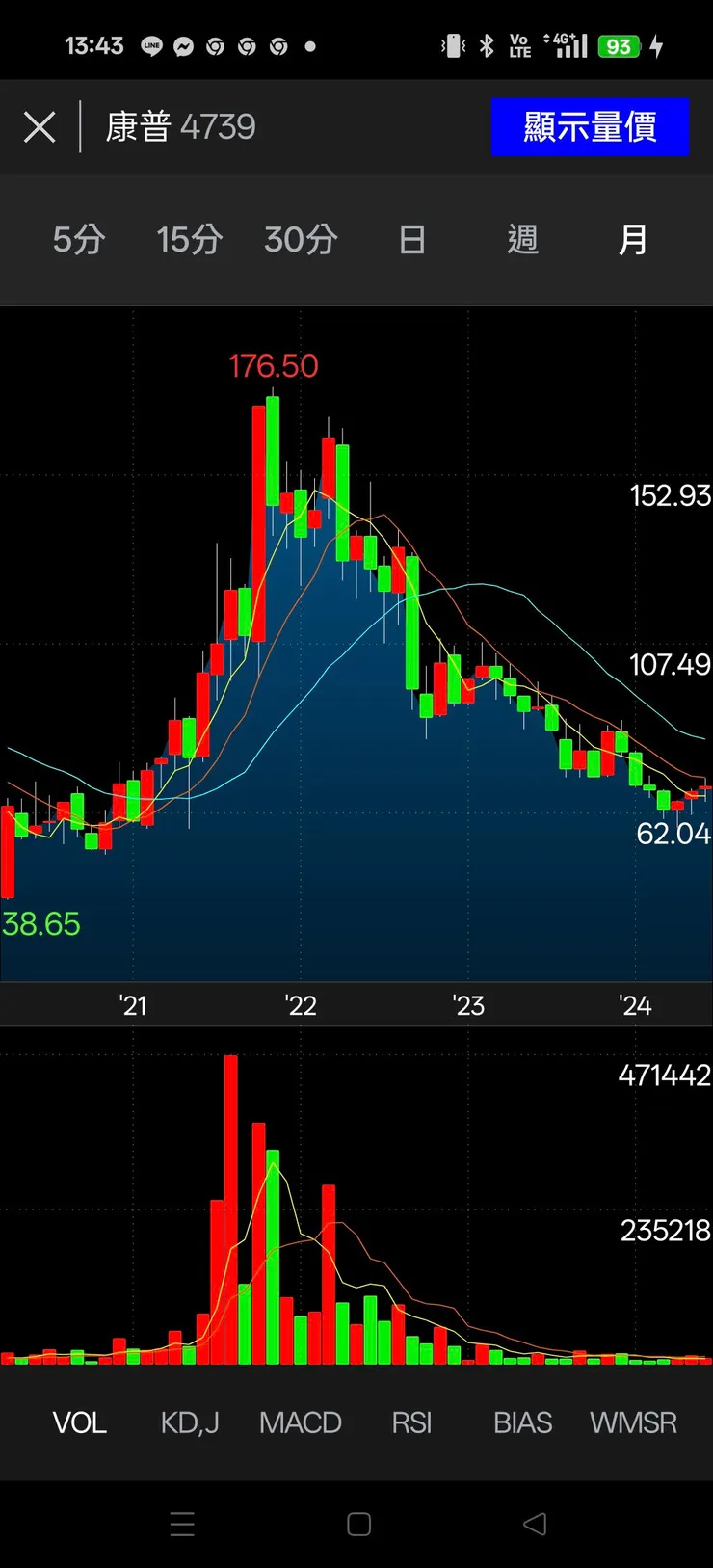
Task: Show the 30分 candlestick chart
Action: tap(301, 240)
